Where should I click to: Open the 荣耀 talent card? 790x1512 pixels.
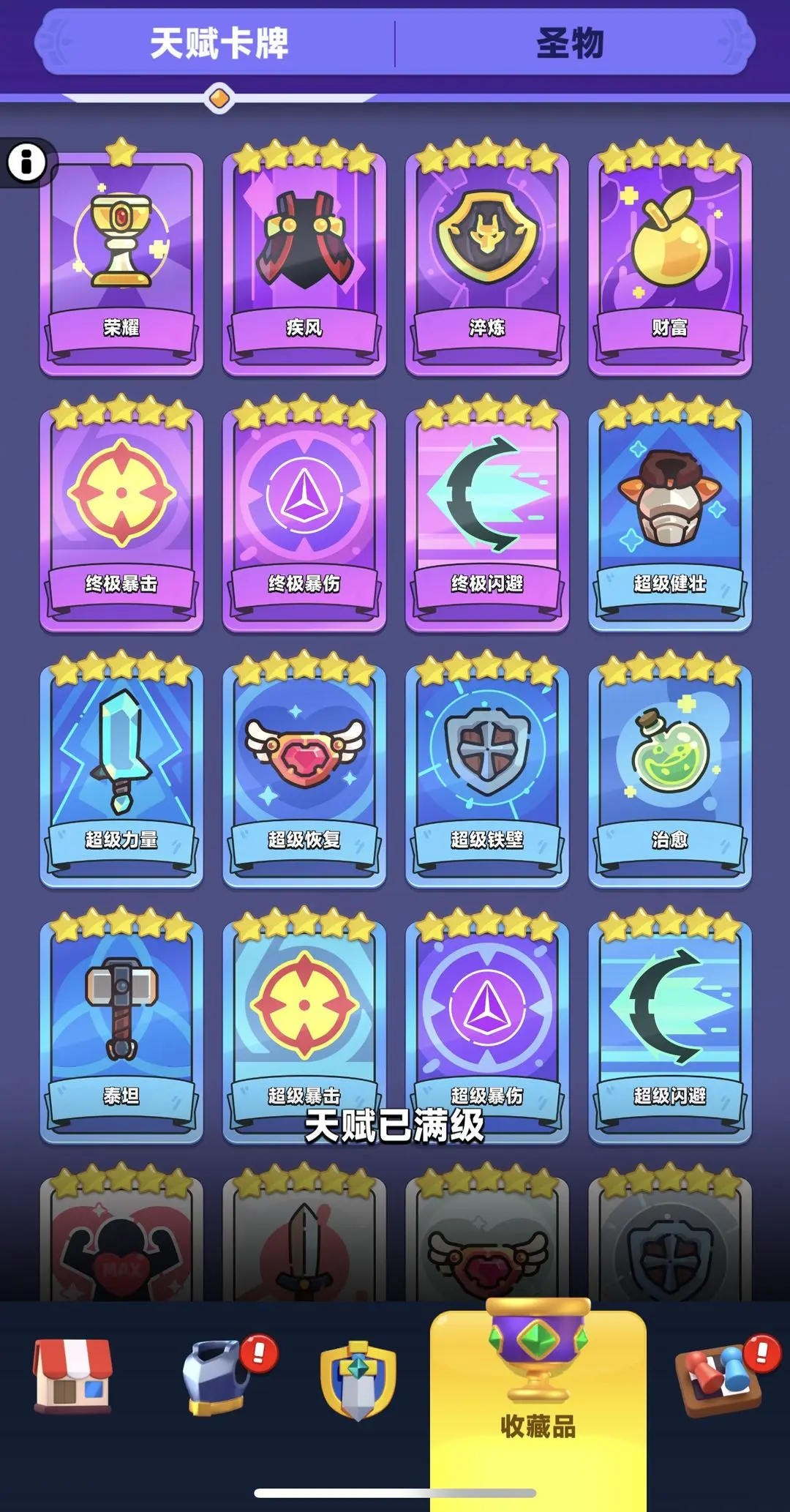coord(121,260)
